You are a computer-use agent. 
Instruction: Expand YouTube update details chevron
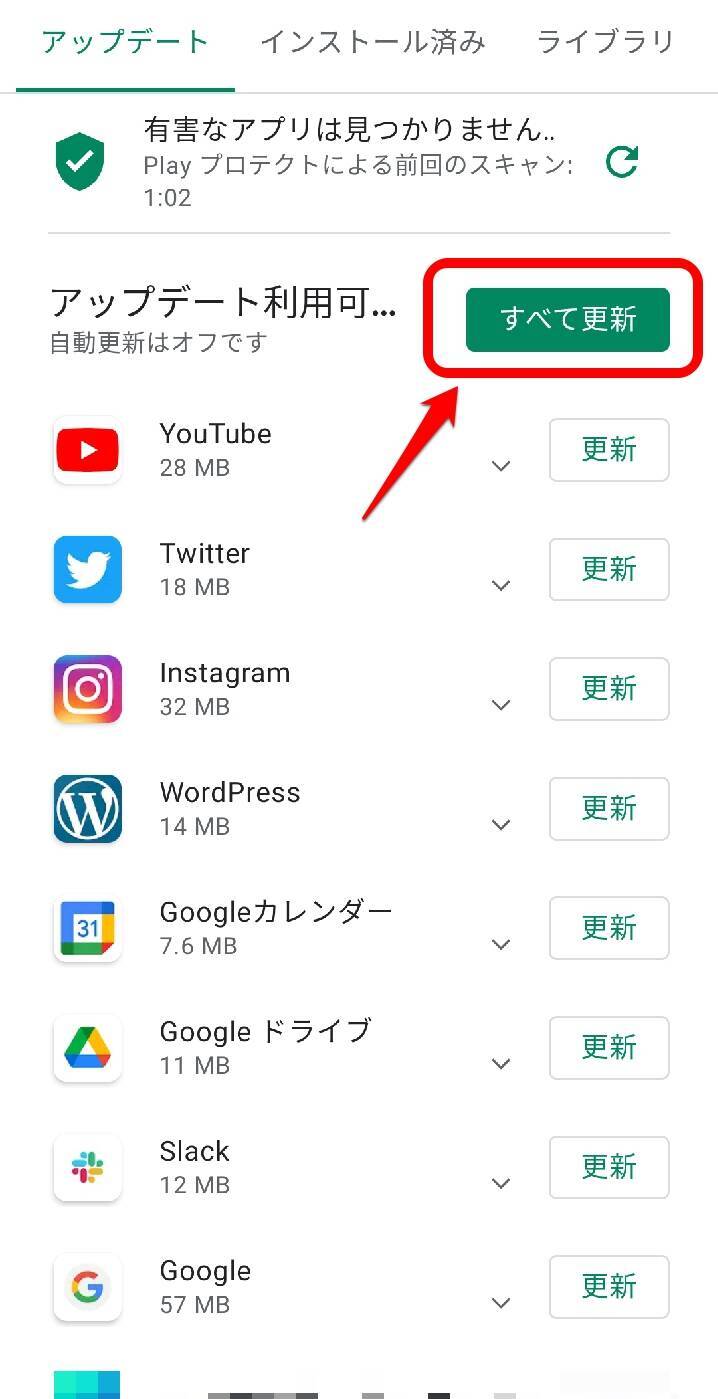click(x=501, y=466)
